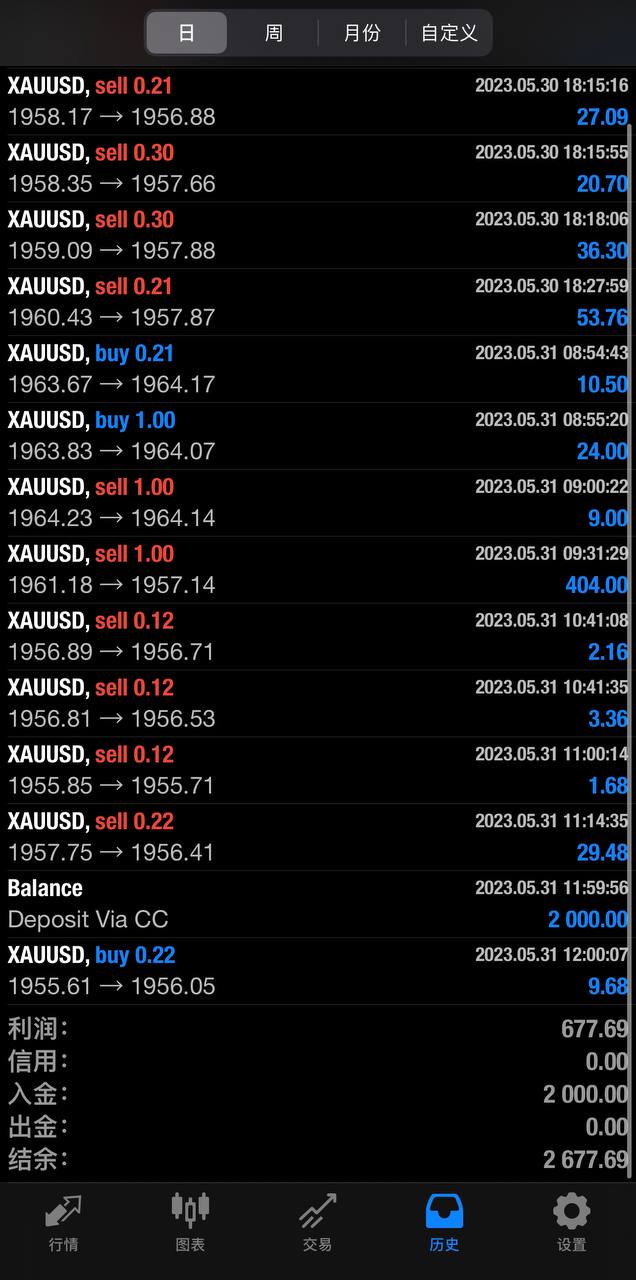Switch to the 月份 period filter
The image size is (636, 1280).
point(362,33)
